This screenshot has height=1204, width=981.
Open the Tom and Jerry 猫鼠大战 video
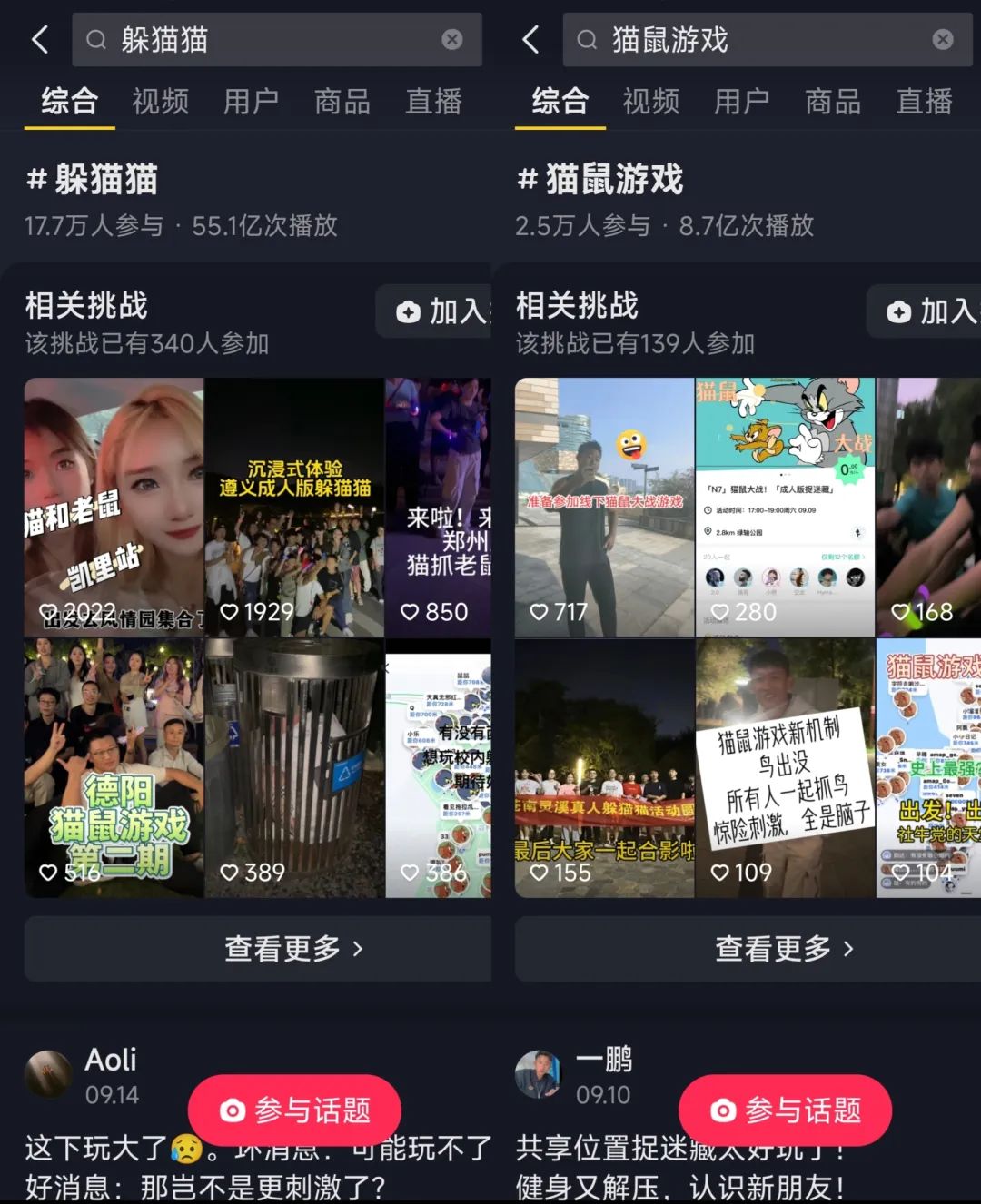(785, 506)
